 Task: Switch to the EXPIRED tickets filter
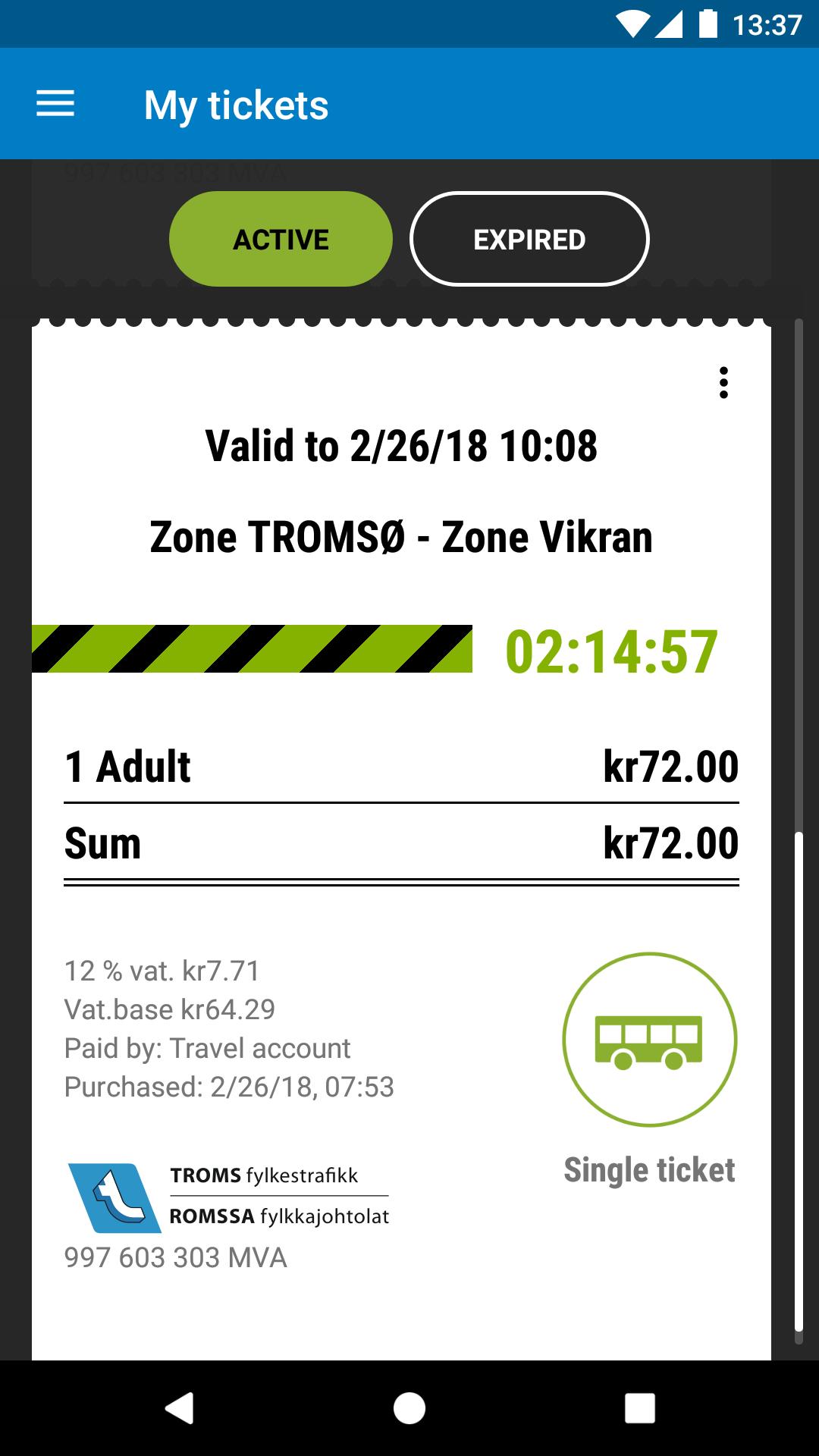pos(529,238)
